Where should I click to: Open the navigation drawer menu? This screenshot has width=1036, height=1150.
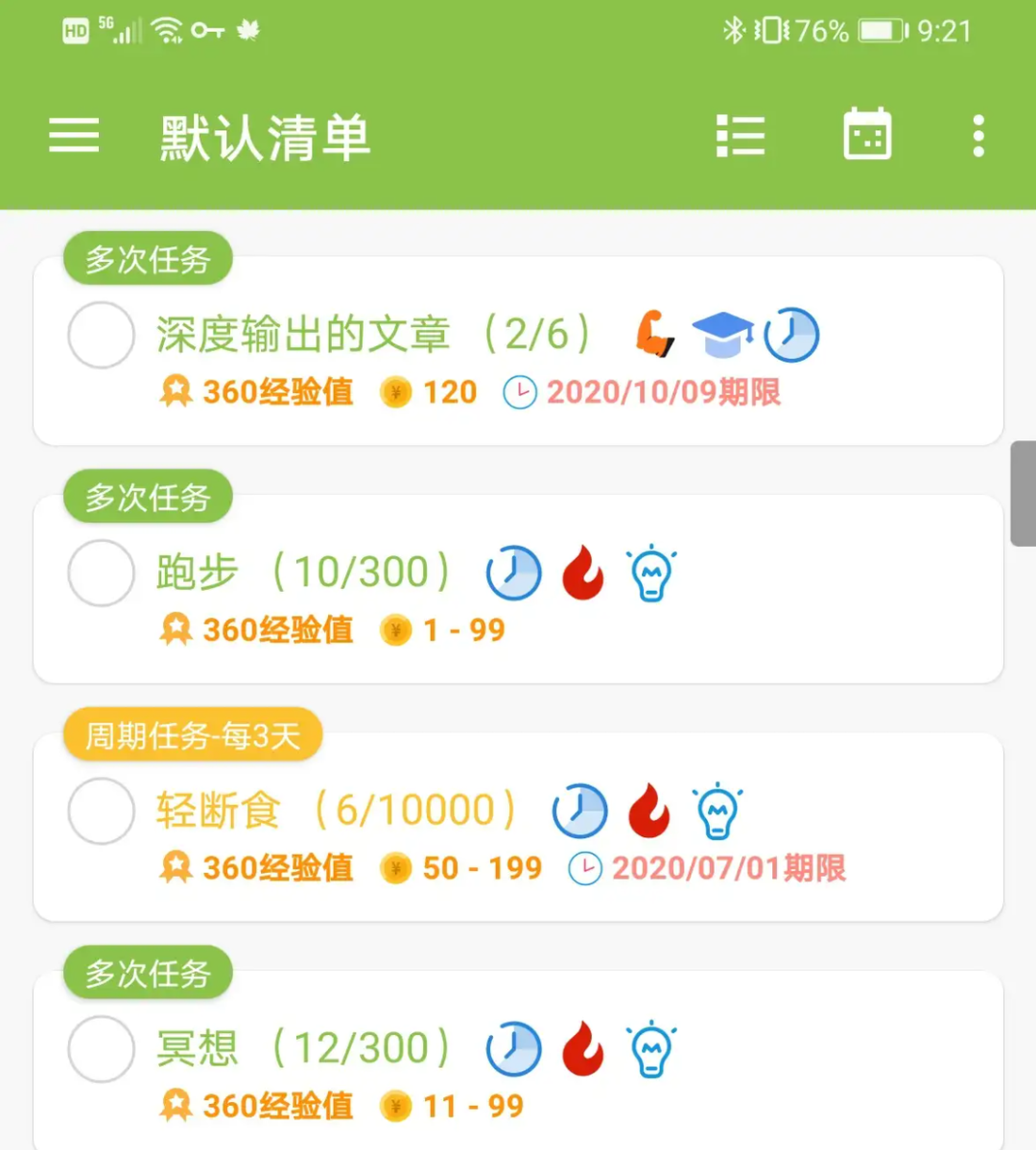[x=74, y=135]
